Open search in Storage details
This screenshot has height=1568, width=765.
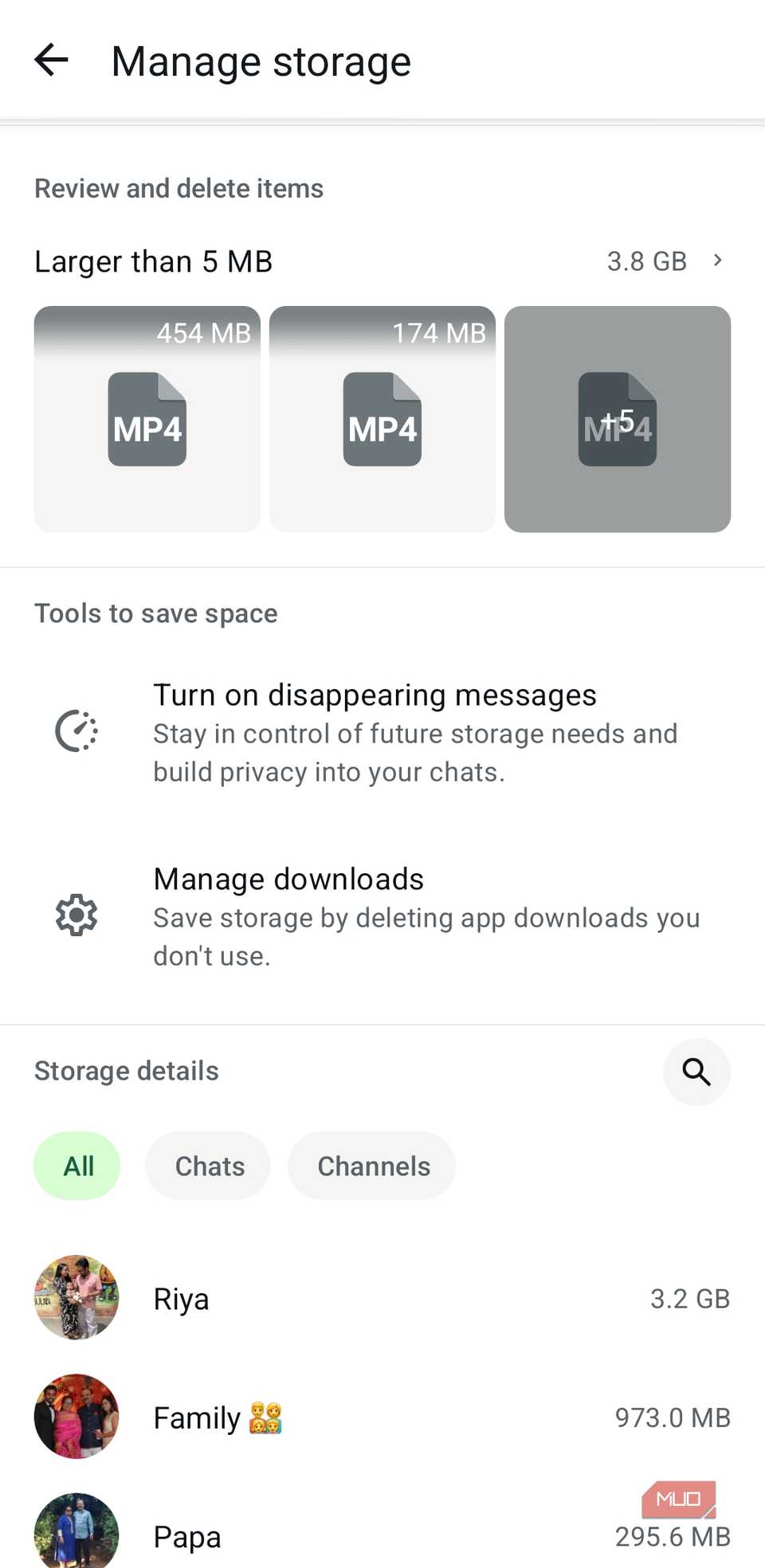(696, 1072)
